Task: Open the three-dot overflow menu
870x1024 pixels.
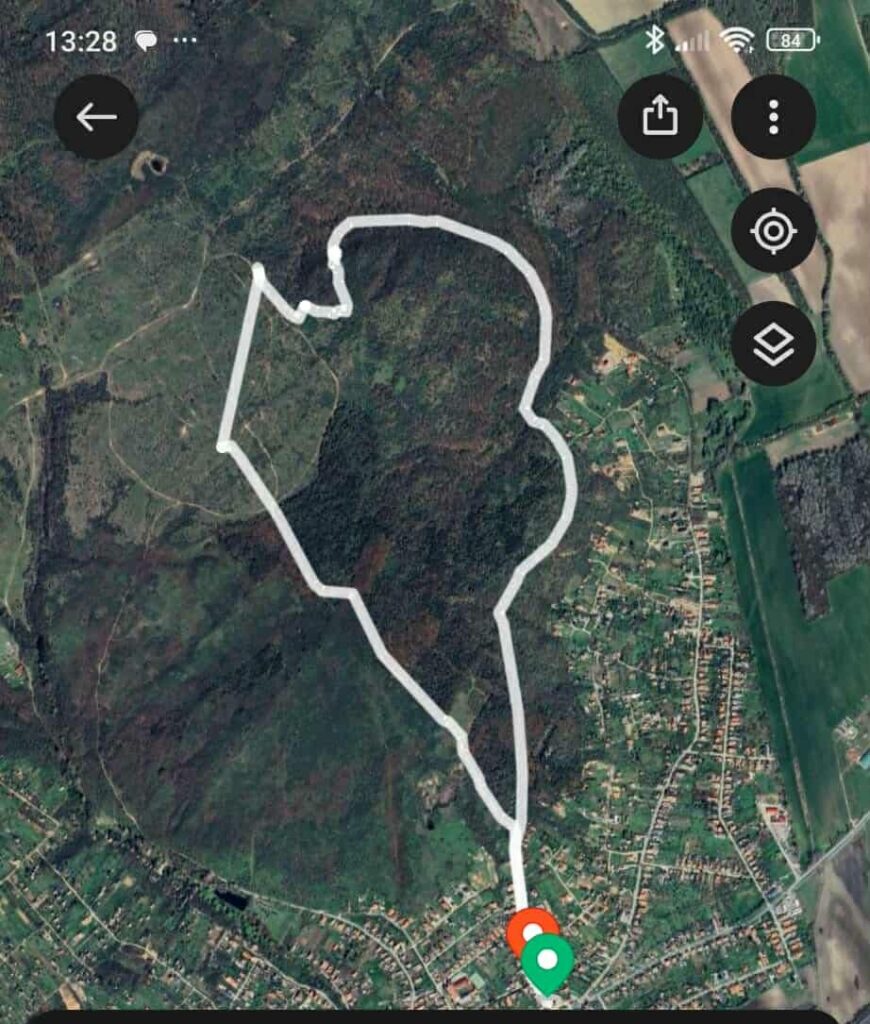Action: point(773,117)
